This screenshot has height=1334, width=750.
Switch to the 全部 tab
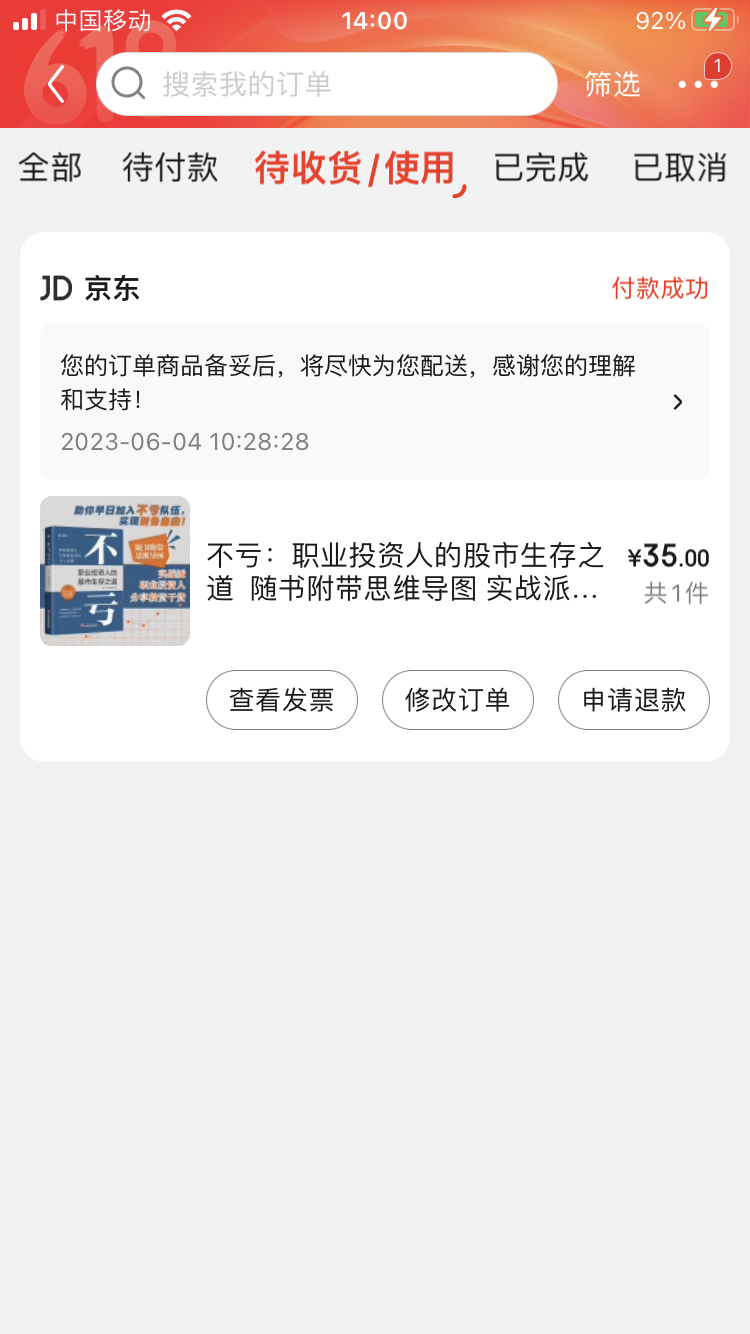click(50, 168)
